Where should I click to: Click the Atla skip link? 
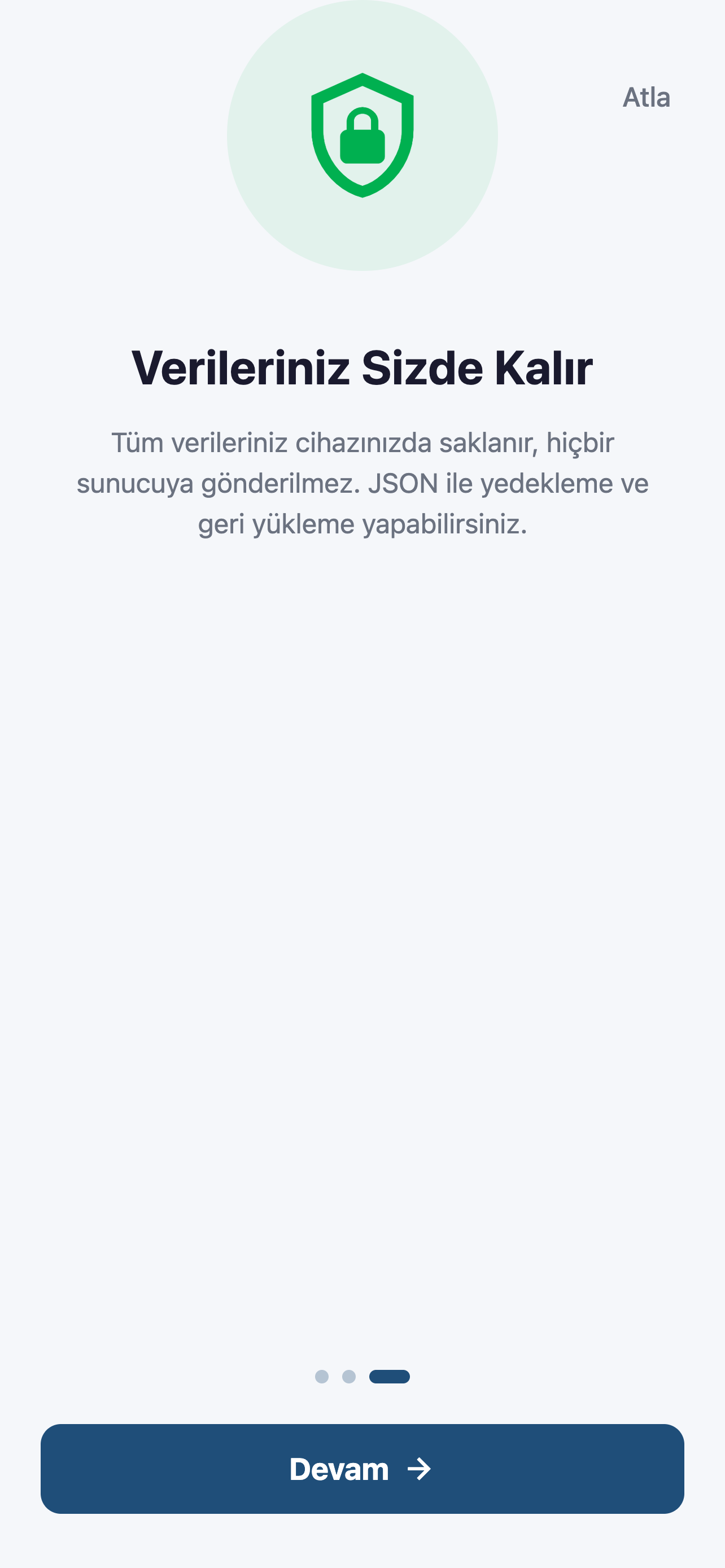click(647, 98)
